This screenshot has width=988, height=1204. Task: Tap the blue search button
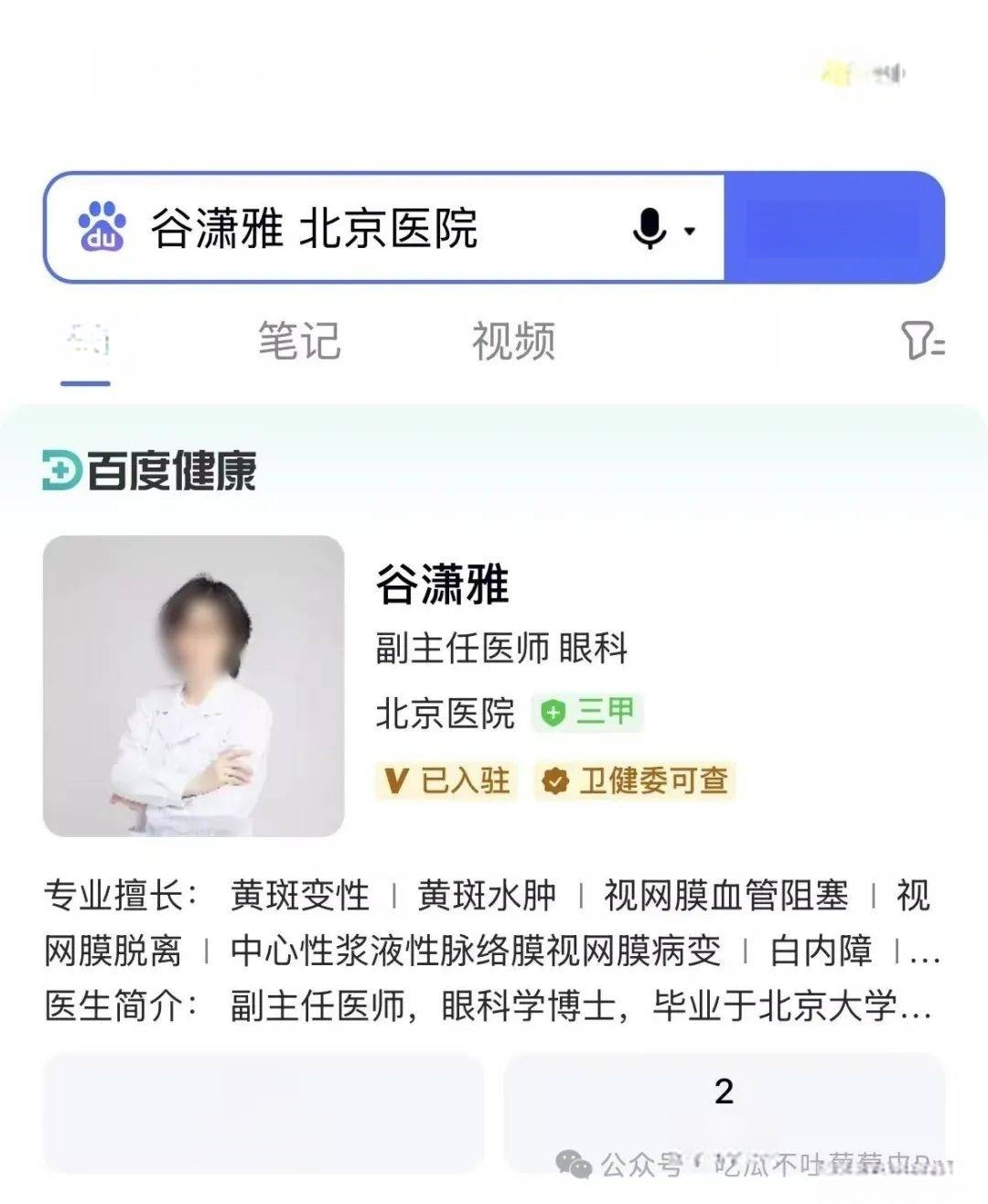click(x=832, y=228)
